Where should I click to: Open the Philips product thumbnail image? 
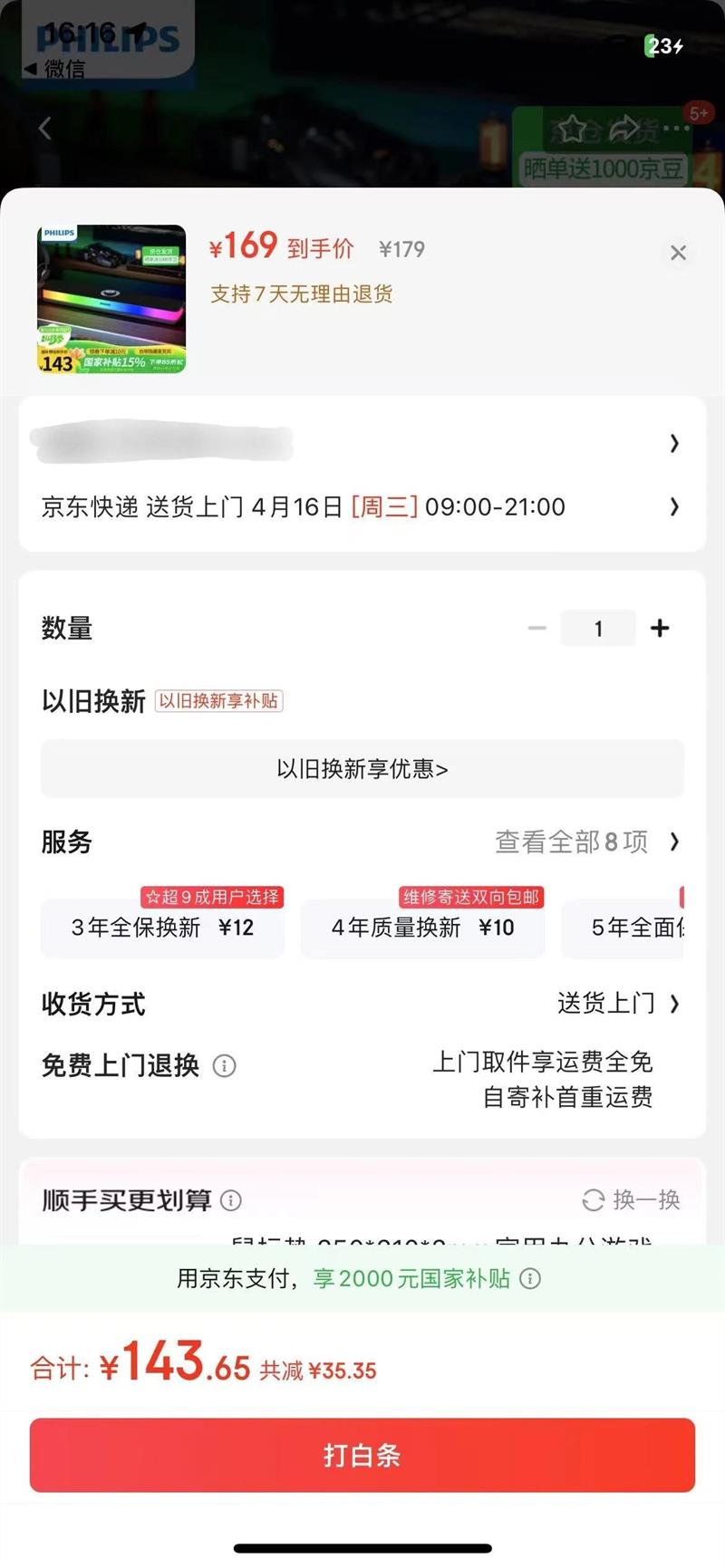[111, 300]
